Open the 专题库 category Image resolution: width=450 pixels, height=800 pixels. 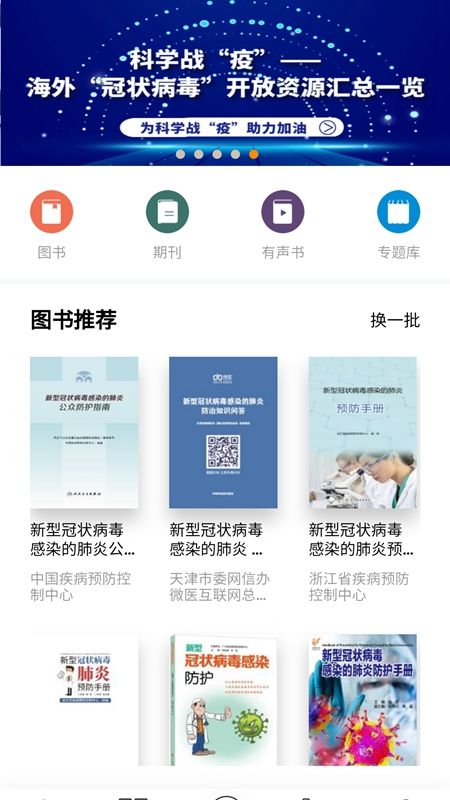pyautogui.click(x=398, y=225)
